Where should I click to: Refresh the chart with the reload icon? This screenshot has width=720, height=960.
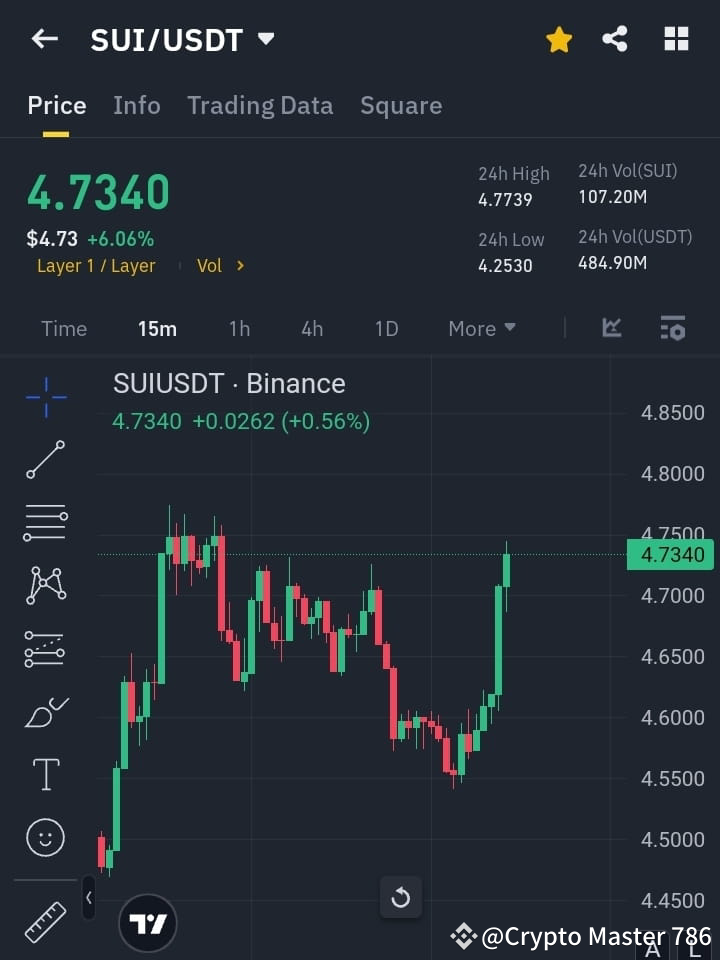(x=400, y=898)
